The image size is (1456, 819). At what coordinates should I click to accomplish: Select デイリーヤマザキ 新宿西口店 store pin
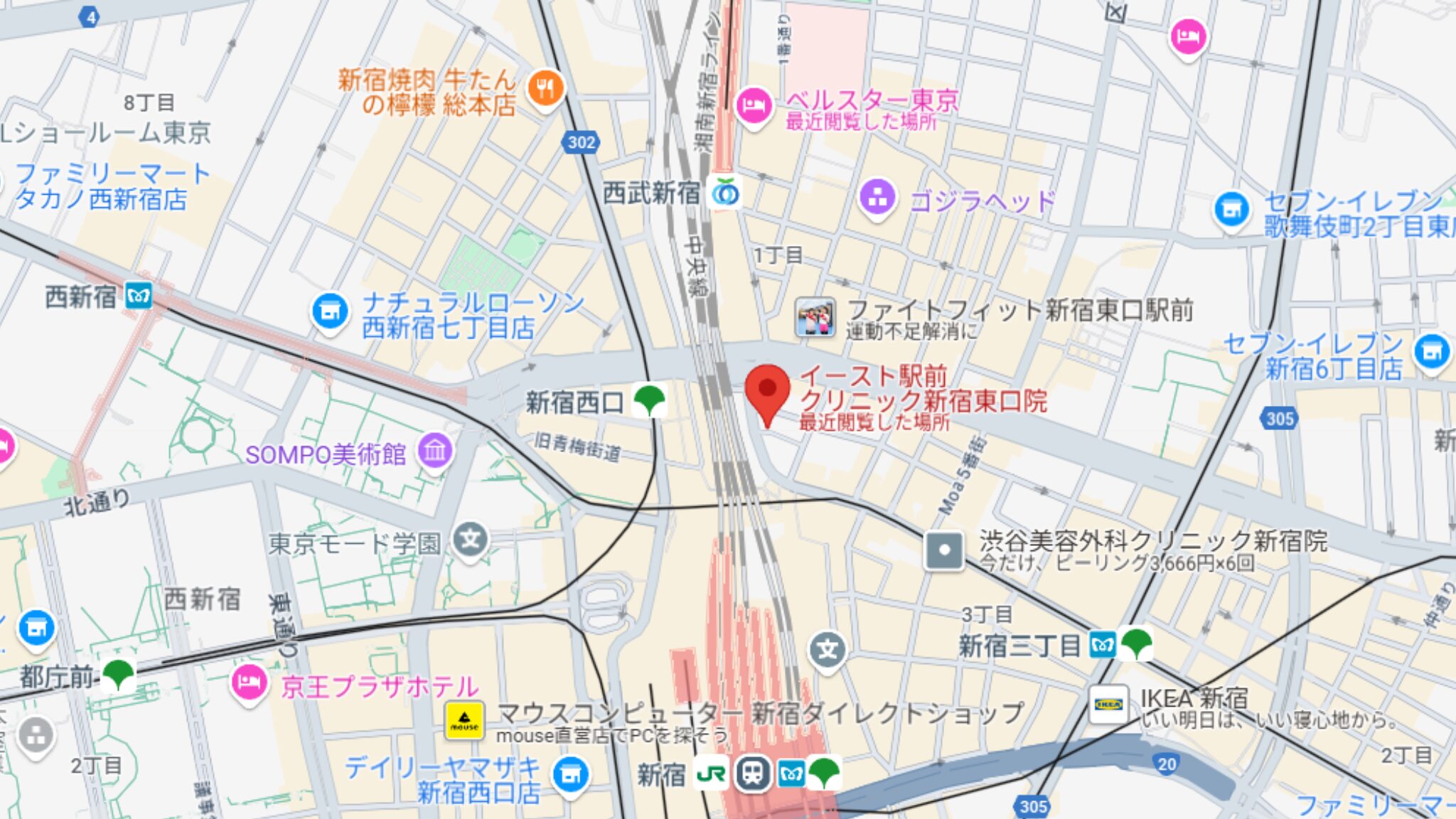point(571,775)
